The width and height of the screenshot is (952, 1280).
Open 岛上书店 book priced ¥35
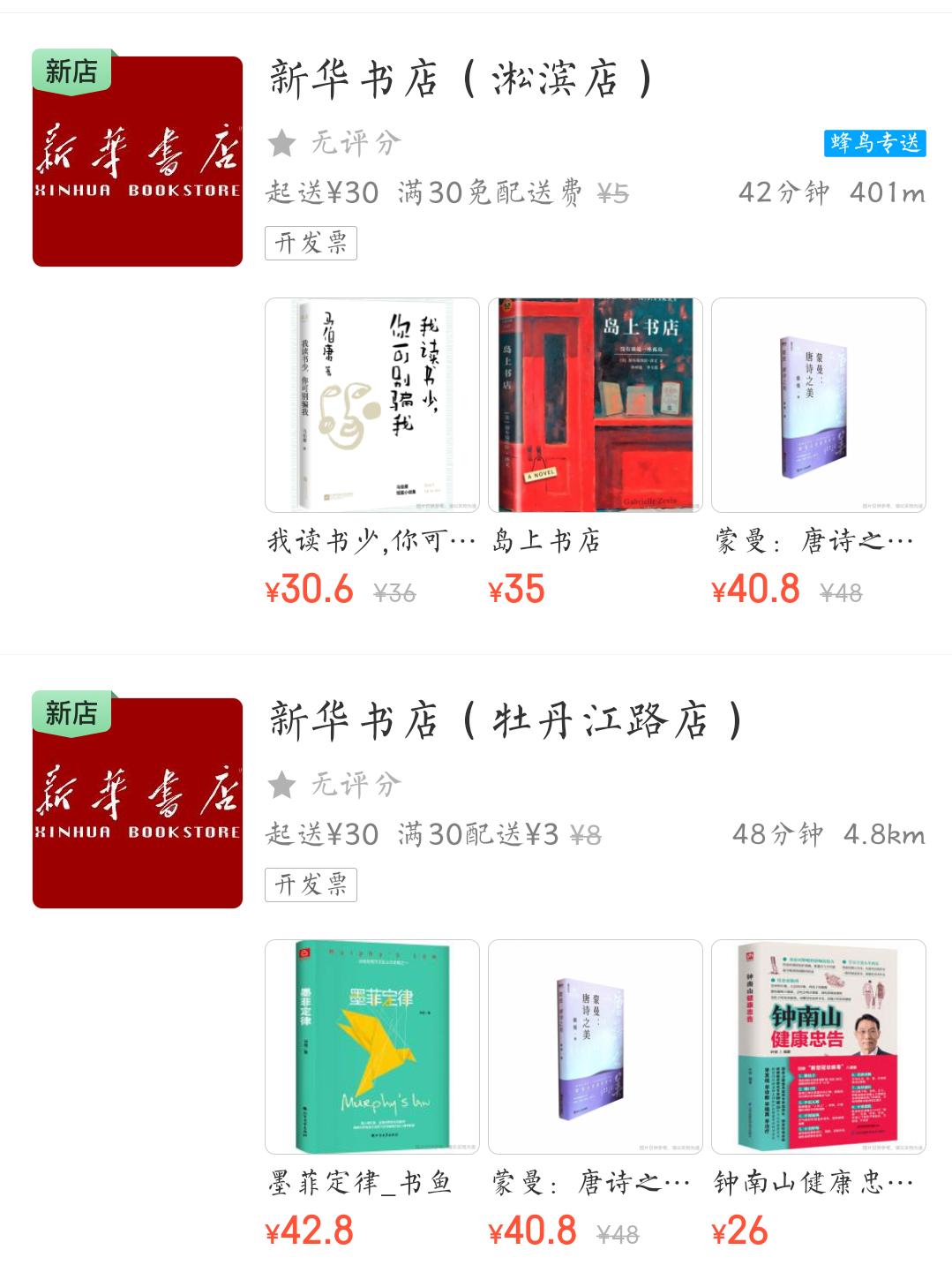[596, 405]
